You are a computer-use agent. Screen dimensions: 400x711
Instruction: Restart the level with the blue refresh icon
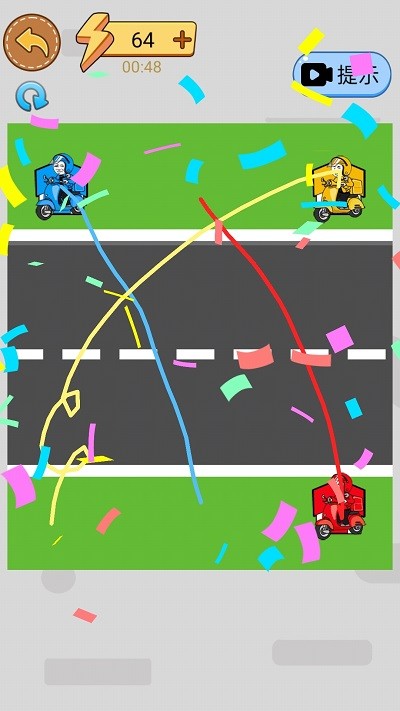tap(32, 96)
